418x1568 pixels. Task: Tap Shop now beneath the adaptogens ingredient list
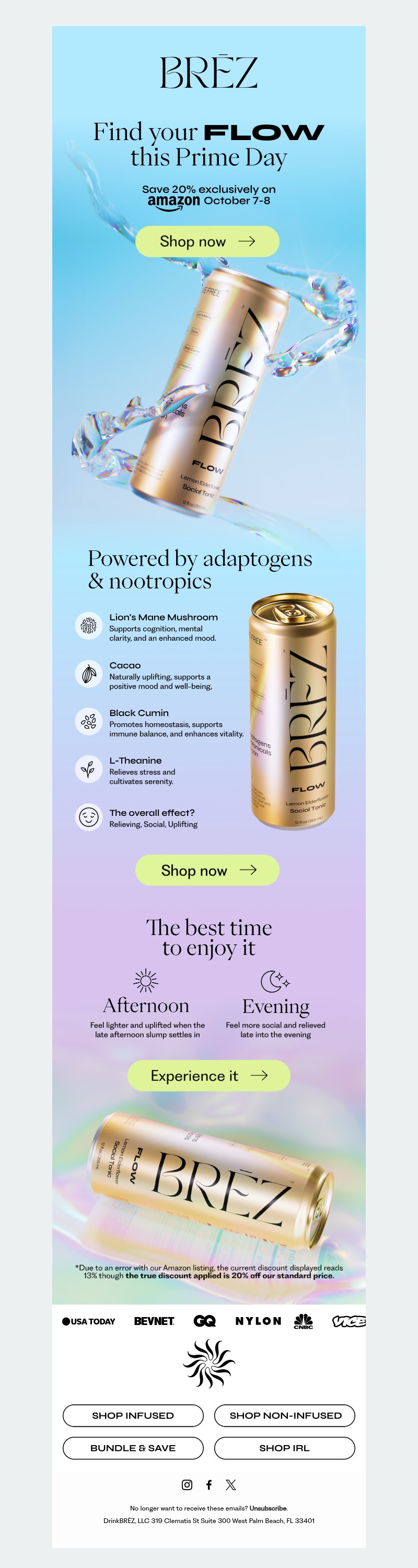tap(207, 870)
